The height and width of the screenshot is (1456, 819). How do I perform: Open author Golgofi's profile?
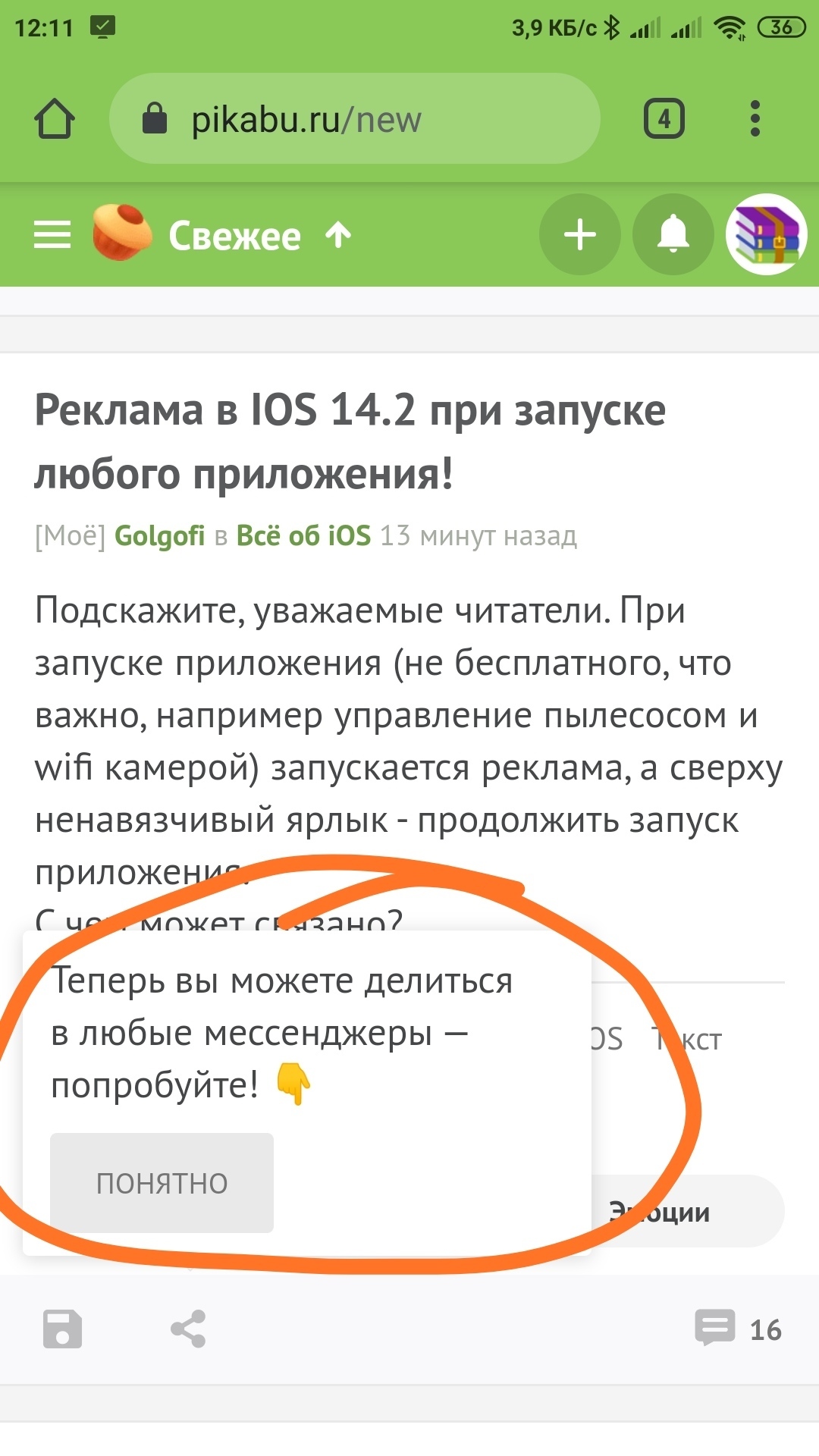159,535
